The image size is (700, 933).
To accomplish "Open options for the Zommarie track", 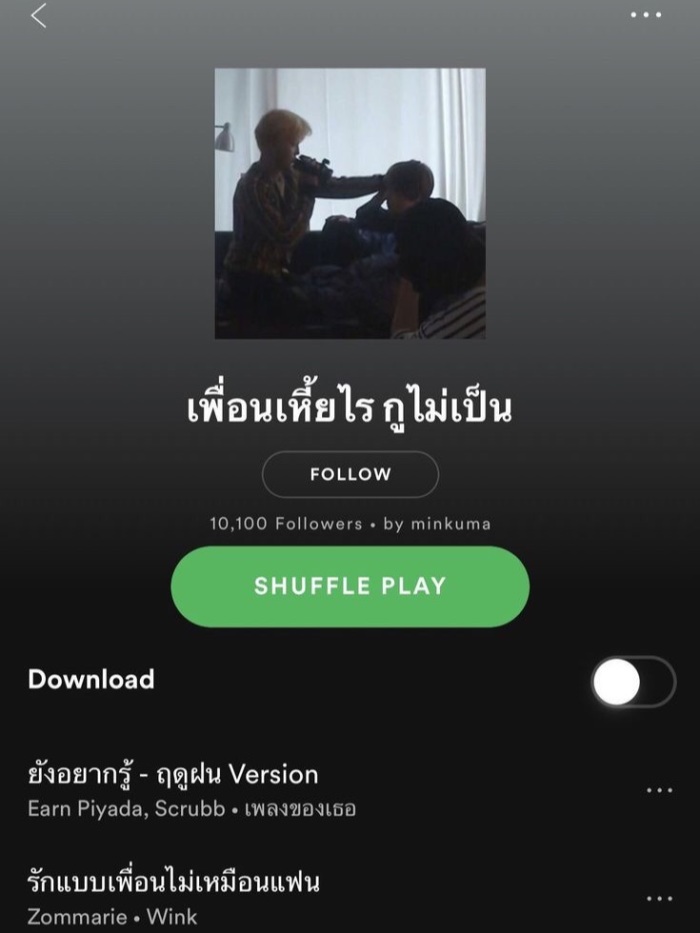I will [x=658, y=899].
